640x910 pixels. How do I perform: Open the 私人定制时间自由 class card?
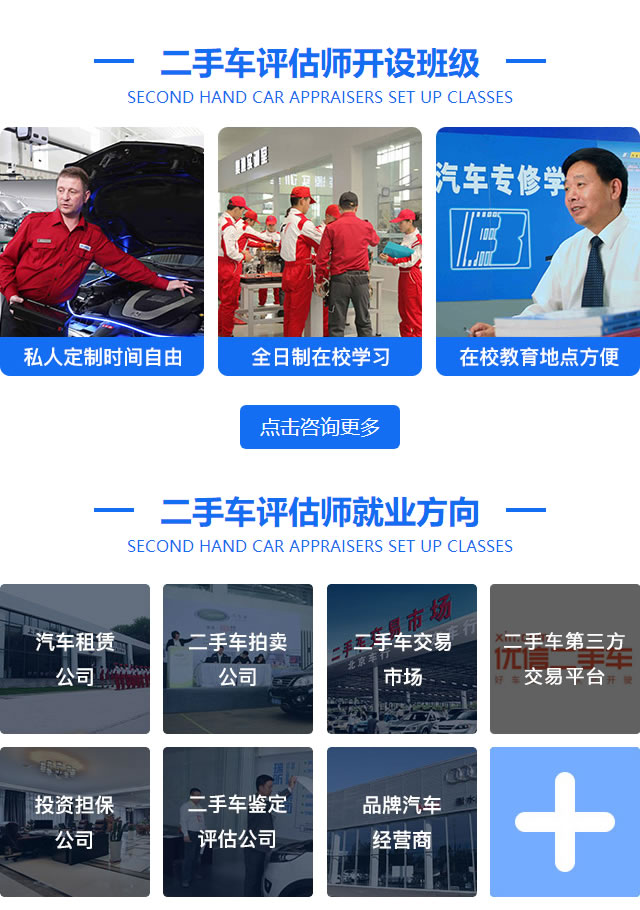(x=102, y=251)
